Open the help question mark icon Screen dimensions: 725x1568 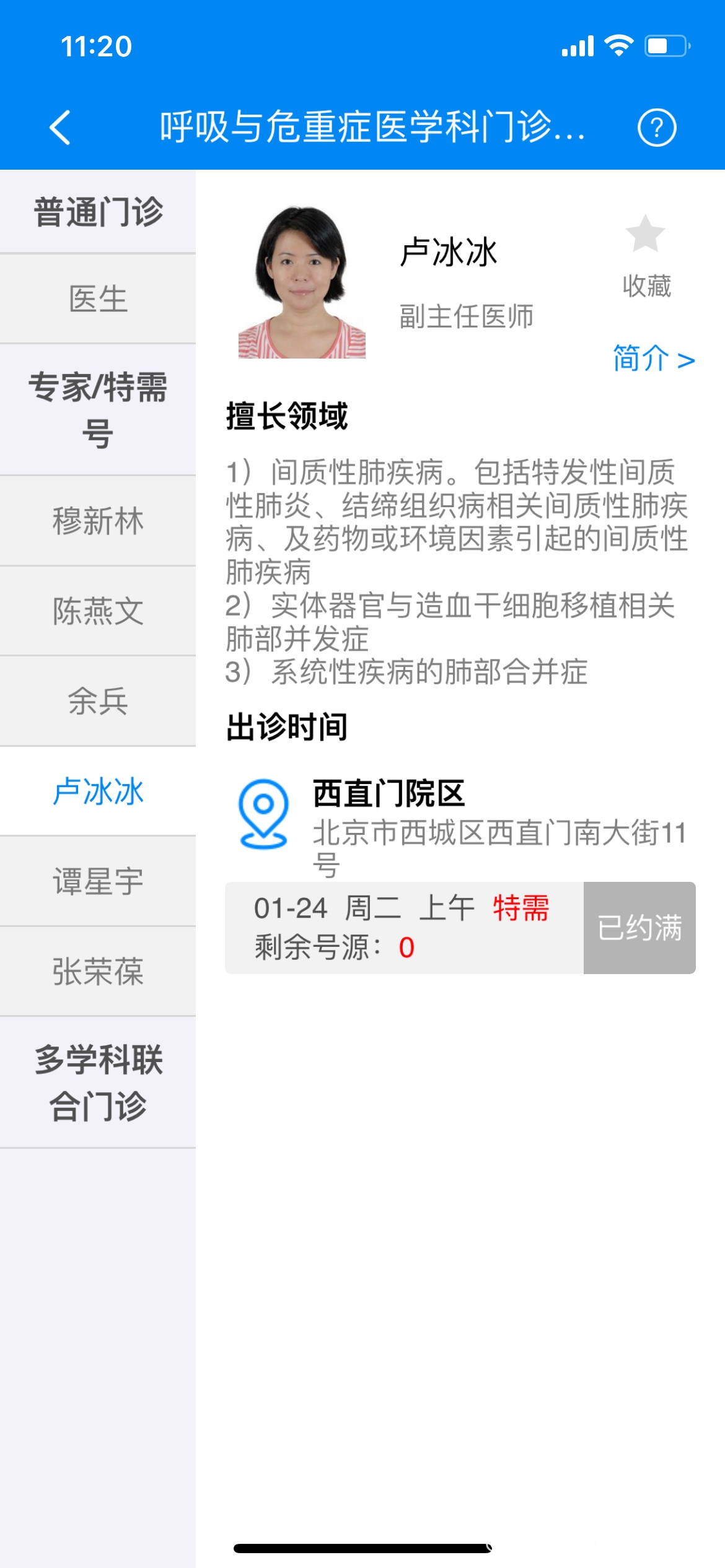(x=657, y=128)
